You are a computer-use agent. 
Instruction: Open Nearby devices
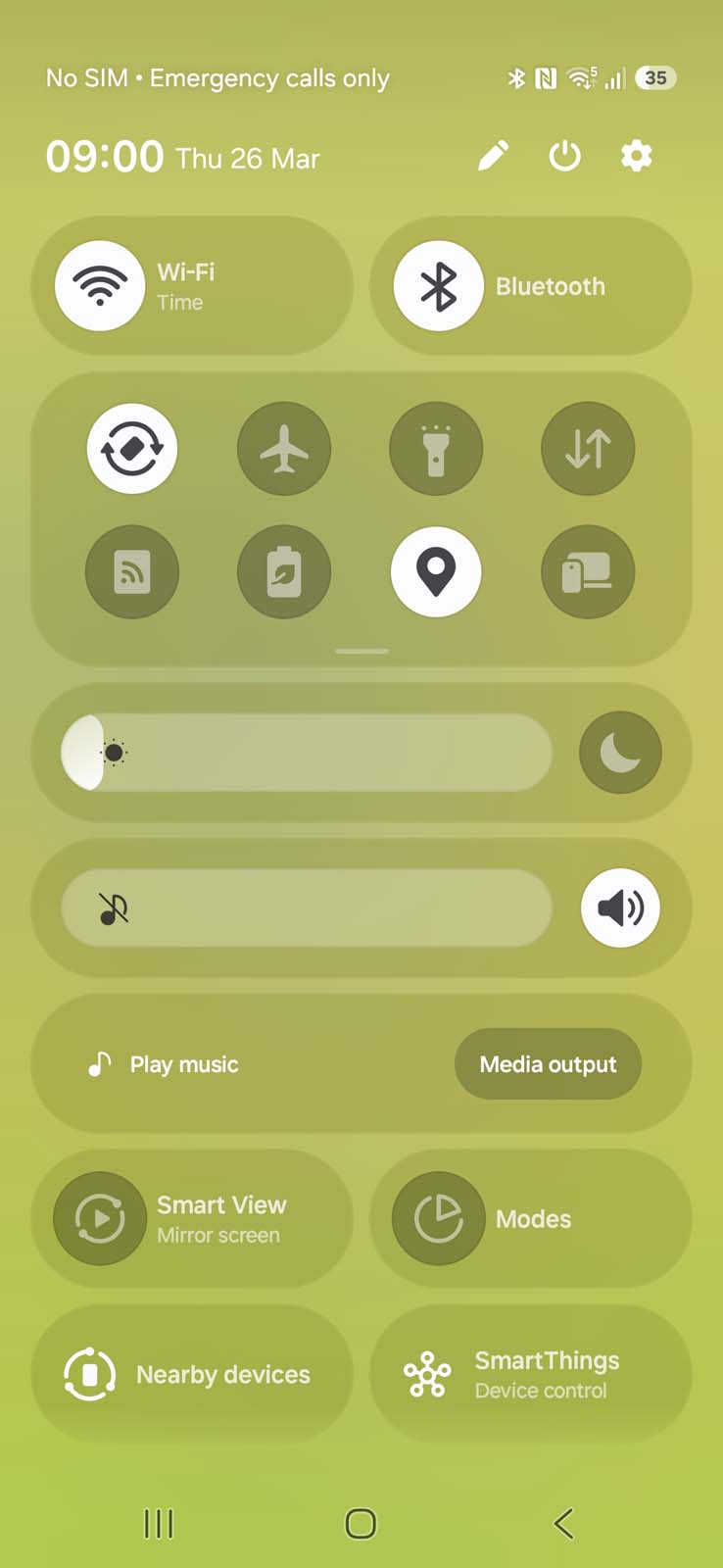pos(192,1374)
